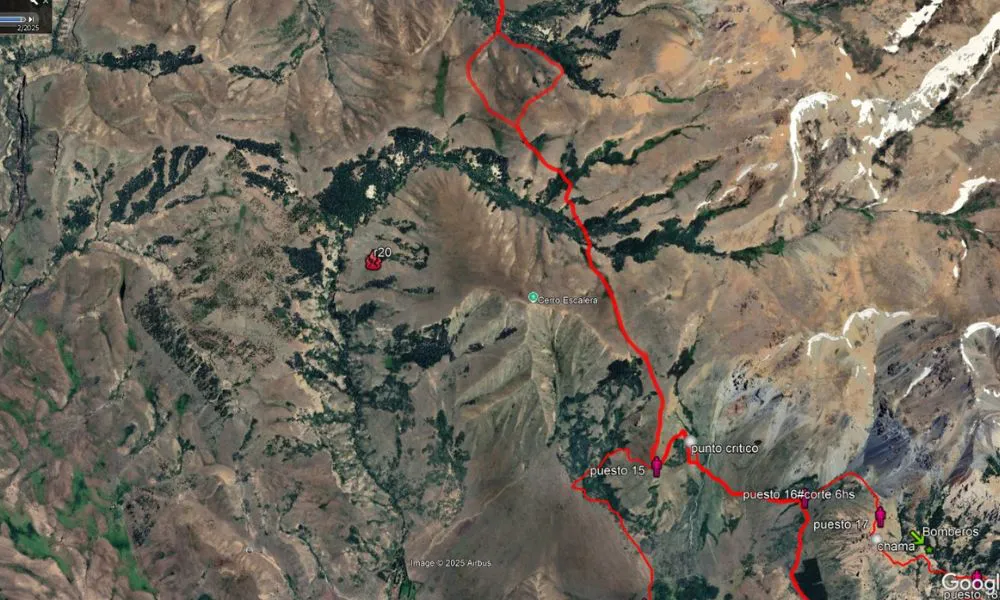This screenshot has height=600, width=1000.
Task: Close the historical imagery time slider
Action: [46, 2]
